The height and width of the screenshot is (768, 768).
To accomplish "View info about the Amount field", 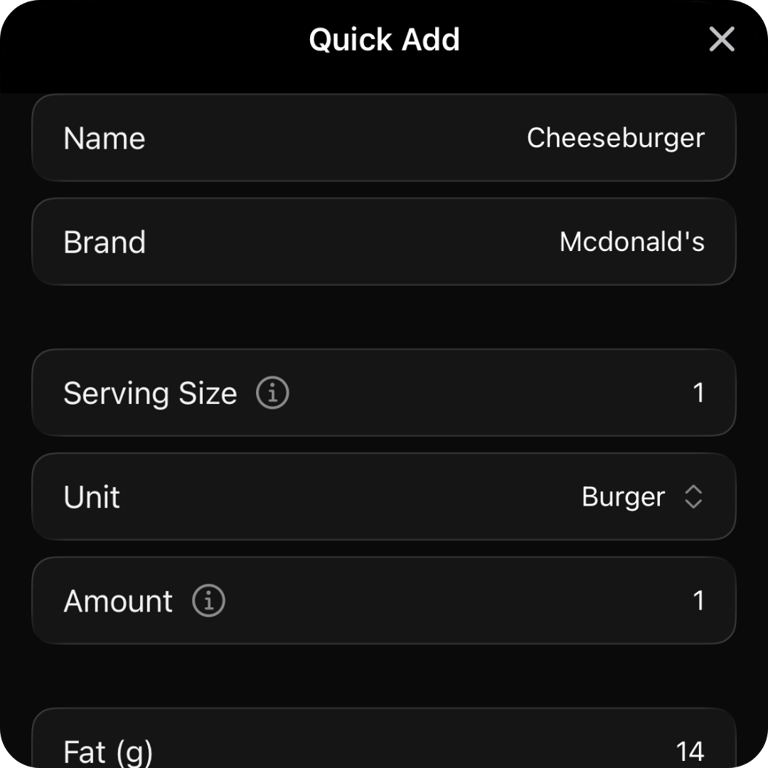I will (x=208, y=601).
